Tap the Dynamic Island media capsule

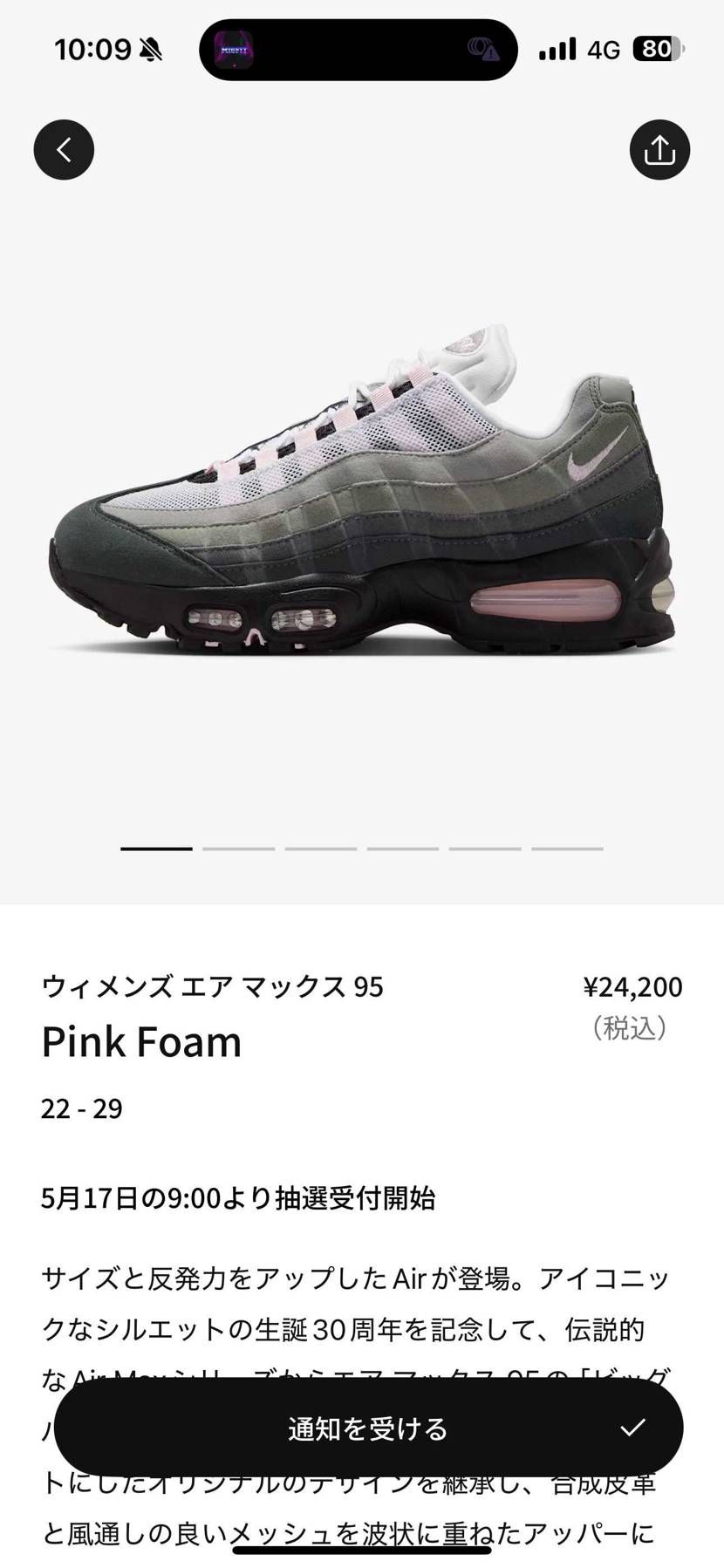(x=358, y=50)
